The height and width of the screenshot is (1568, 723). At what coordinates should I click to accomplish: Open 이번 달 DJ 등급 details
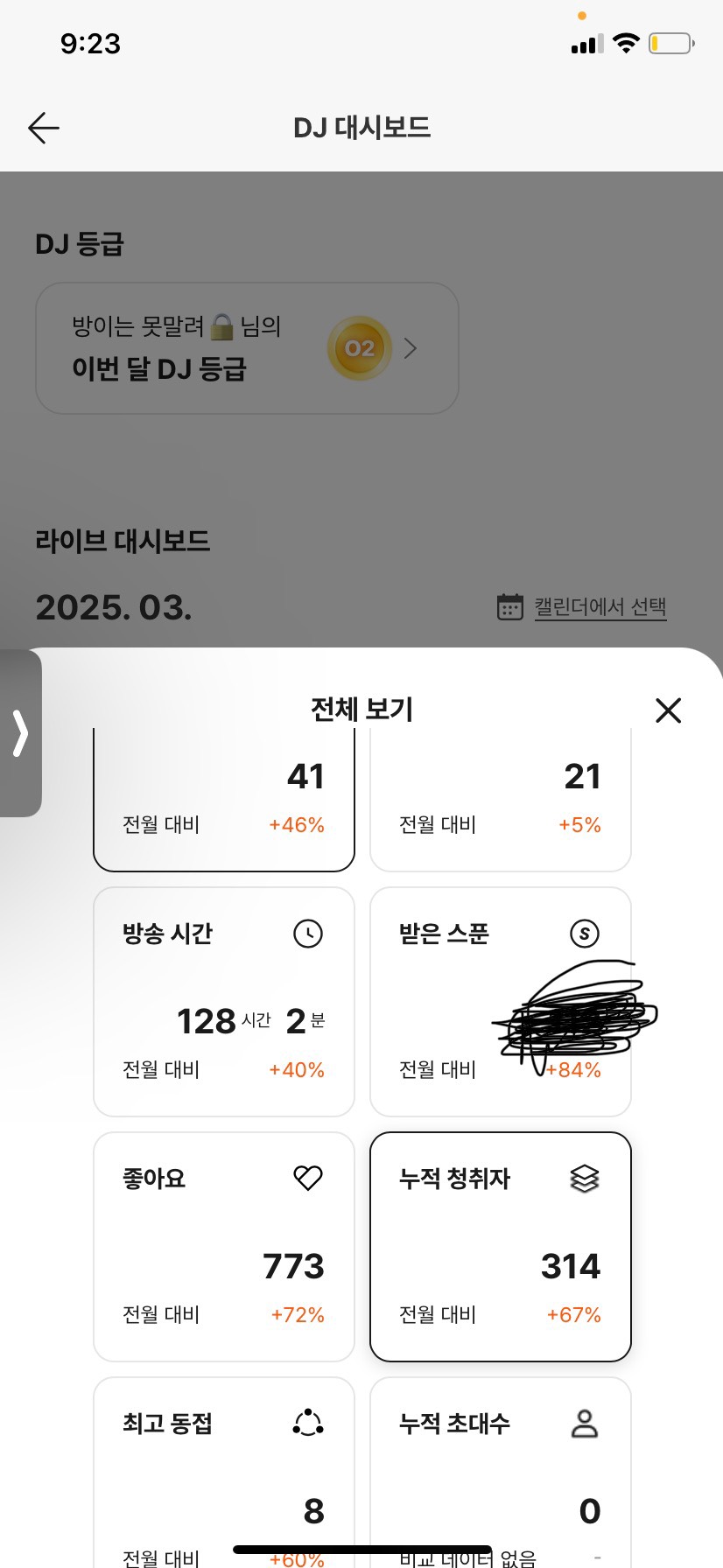pos(247,348)
